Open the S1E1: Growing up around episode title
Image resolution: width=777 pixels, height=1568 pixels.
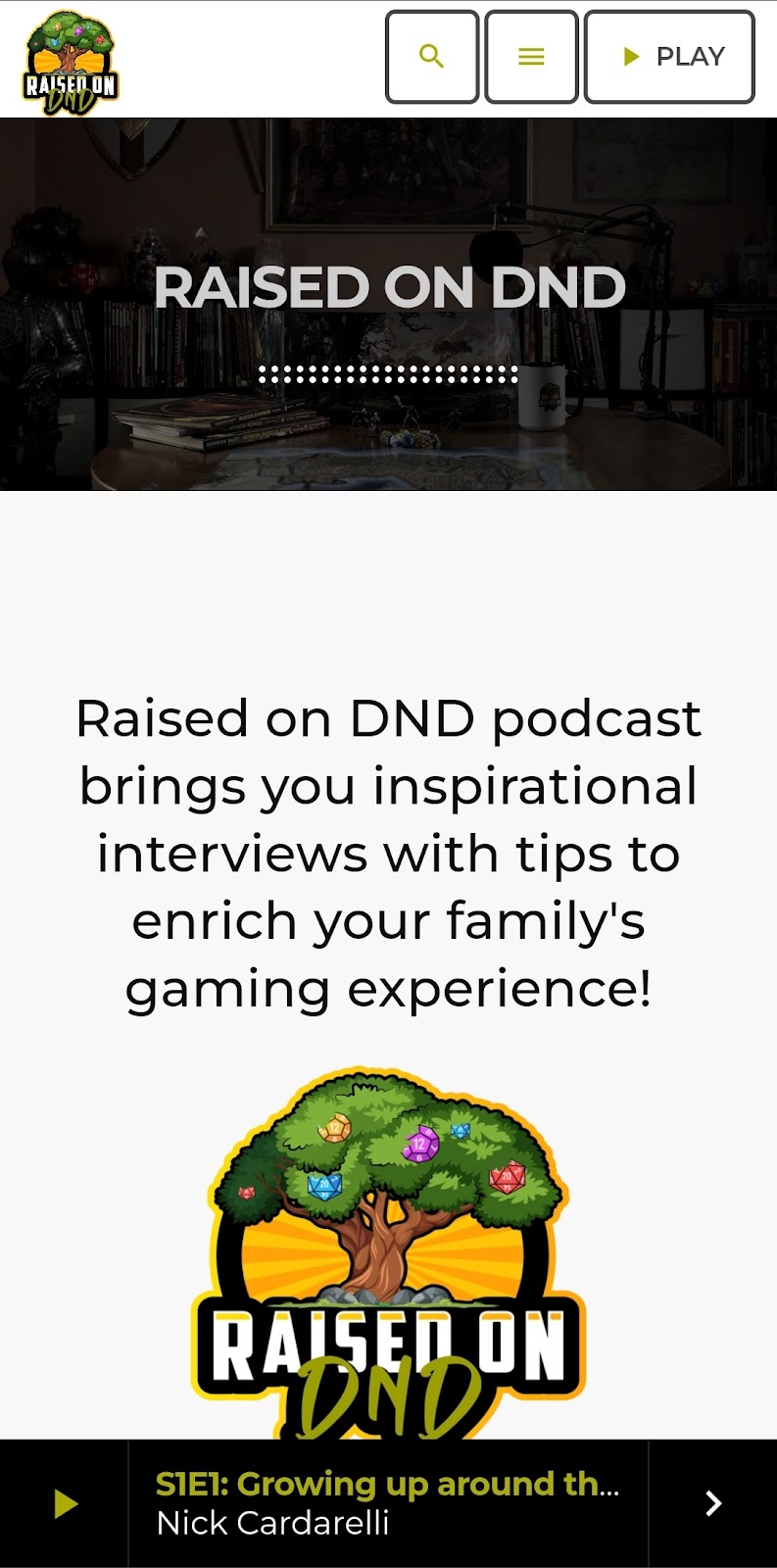[387, 1484]
